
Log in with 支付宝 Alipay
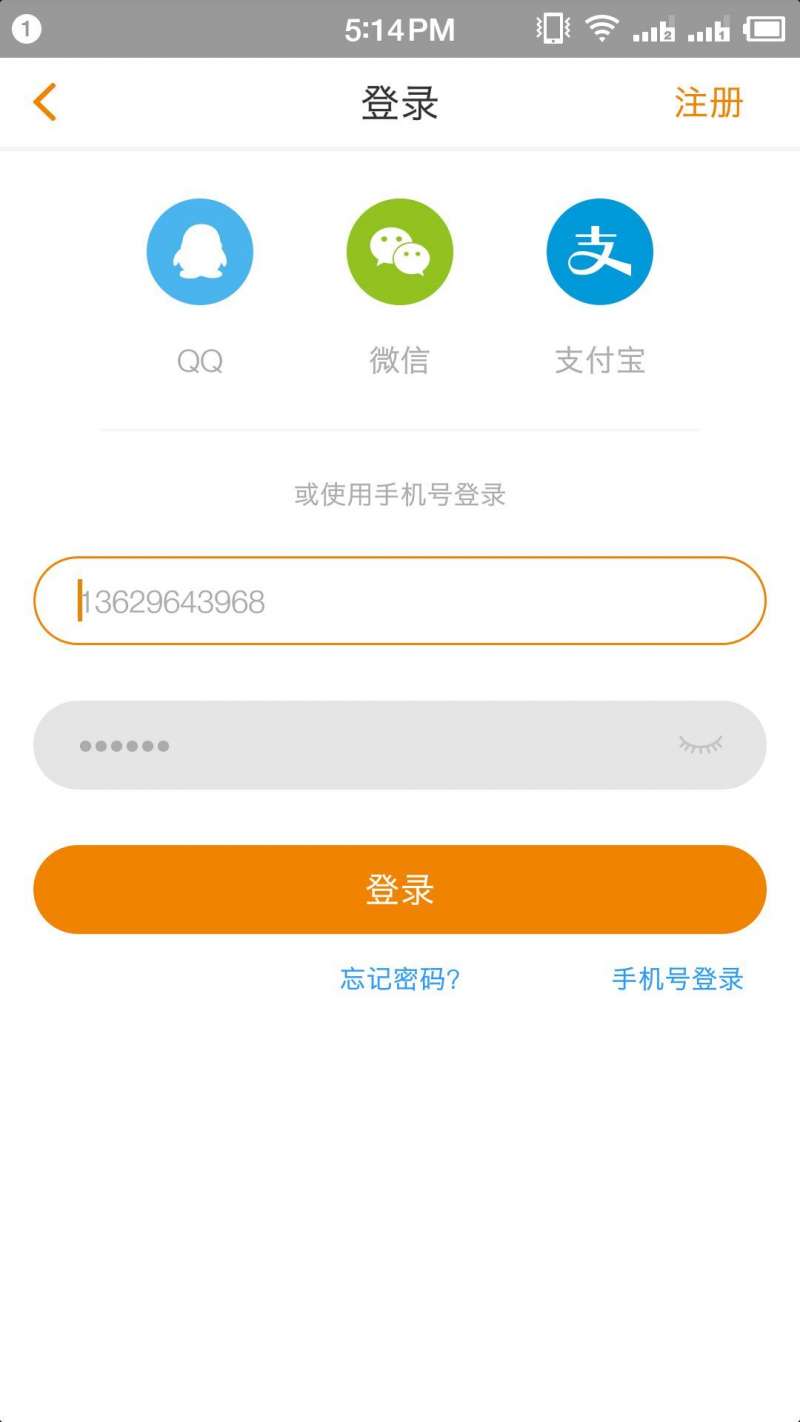[x=600, y=252]
